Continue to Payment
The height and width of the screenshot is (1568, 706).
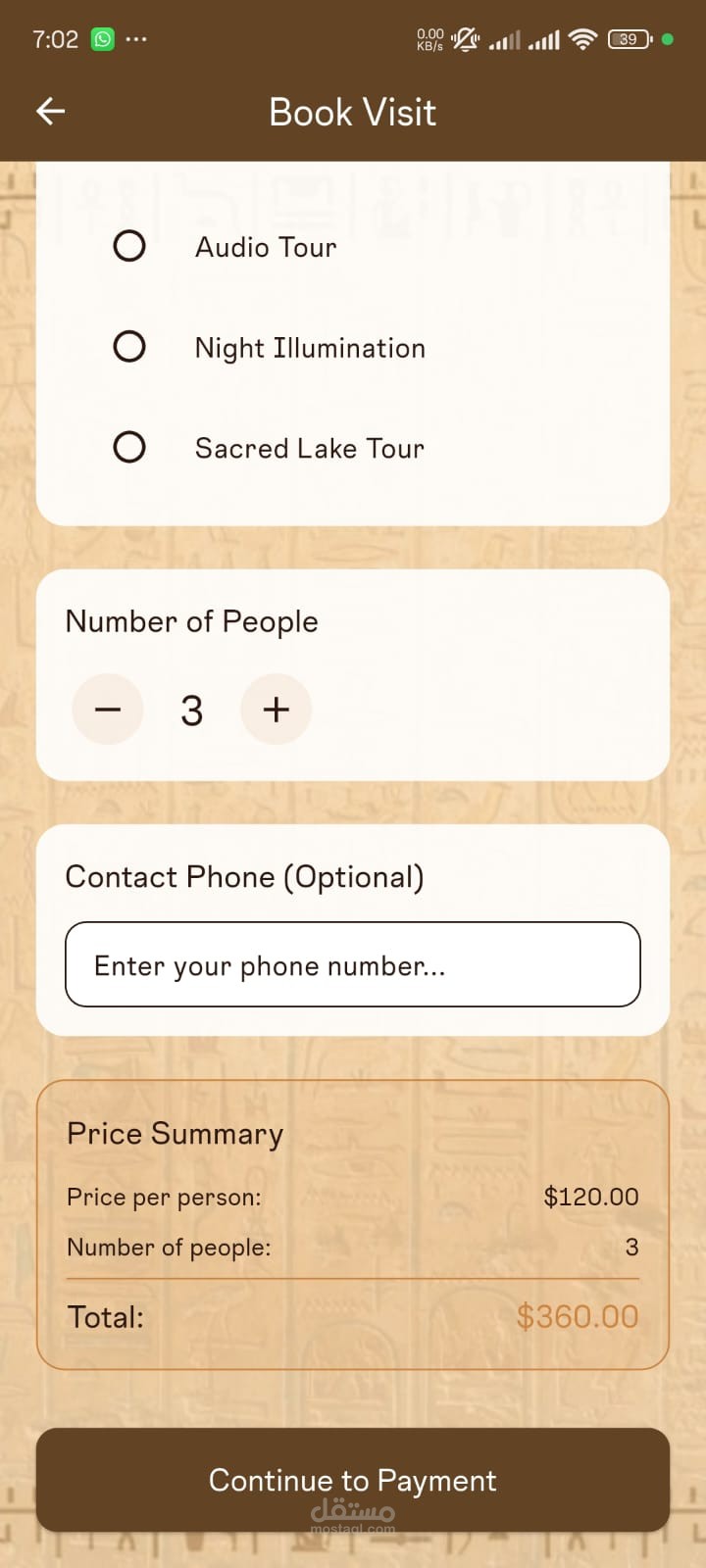[x=353, y=1480]
